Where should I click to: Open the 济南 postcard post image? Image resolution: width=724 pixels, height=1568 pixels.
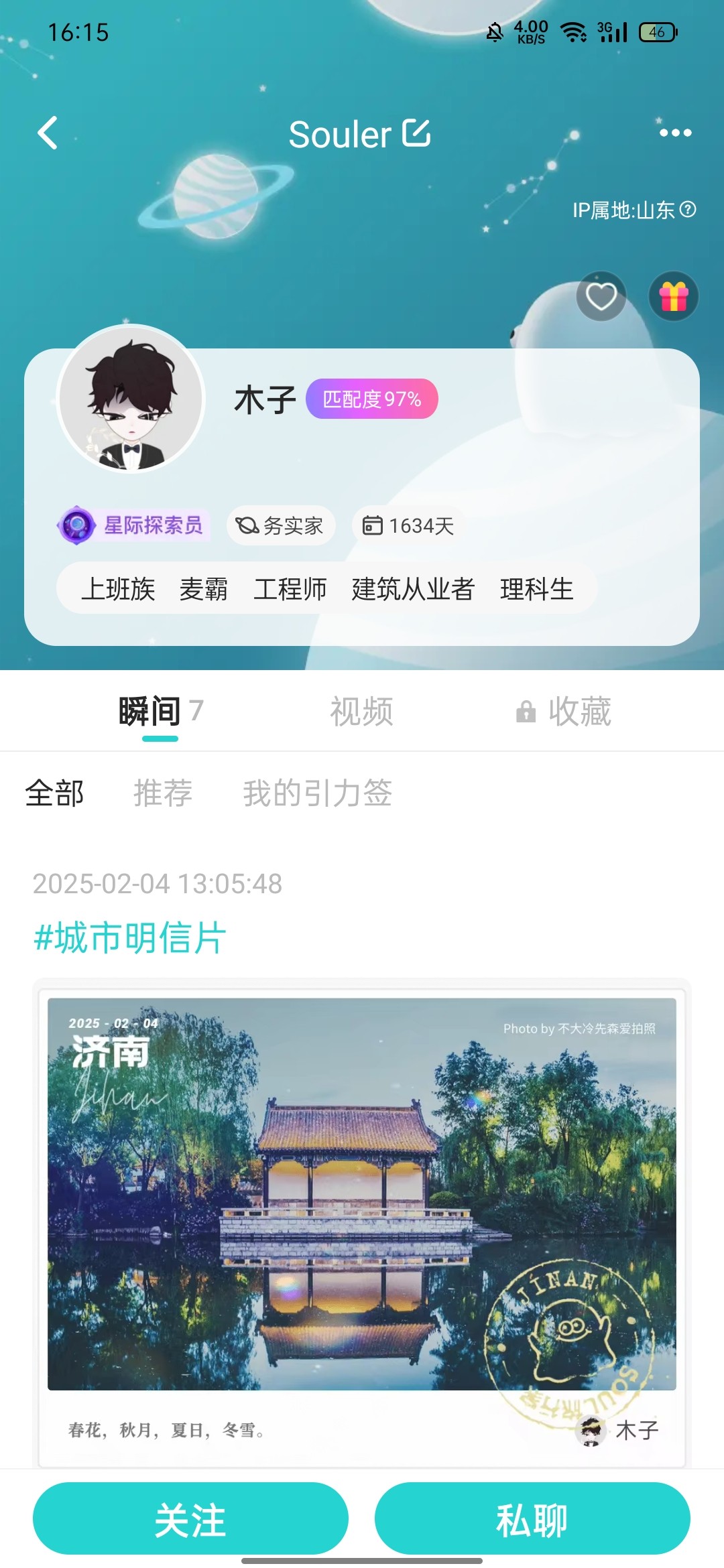[362, 1194]
